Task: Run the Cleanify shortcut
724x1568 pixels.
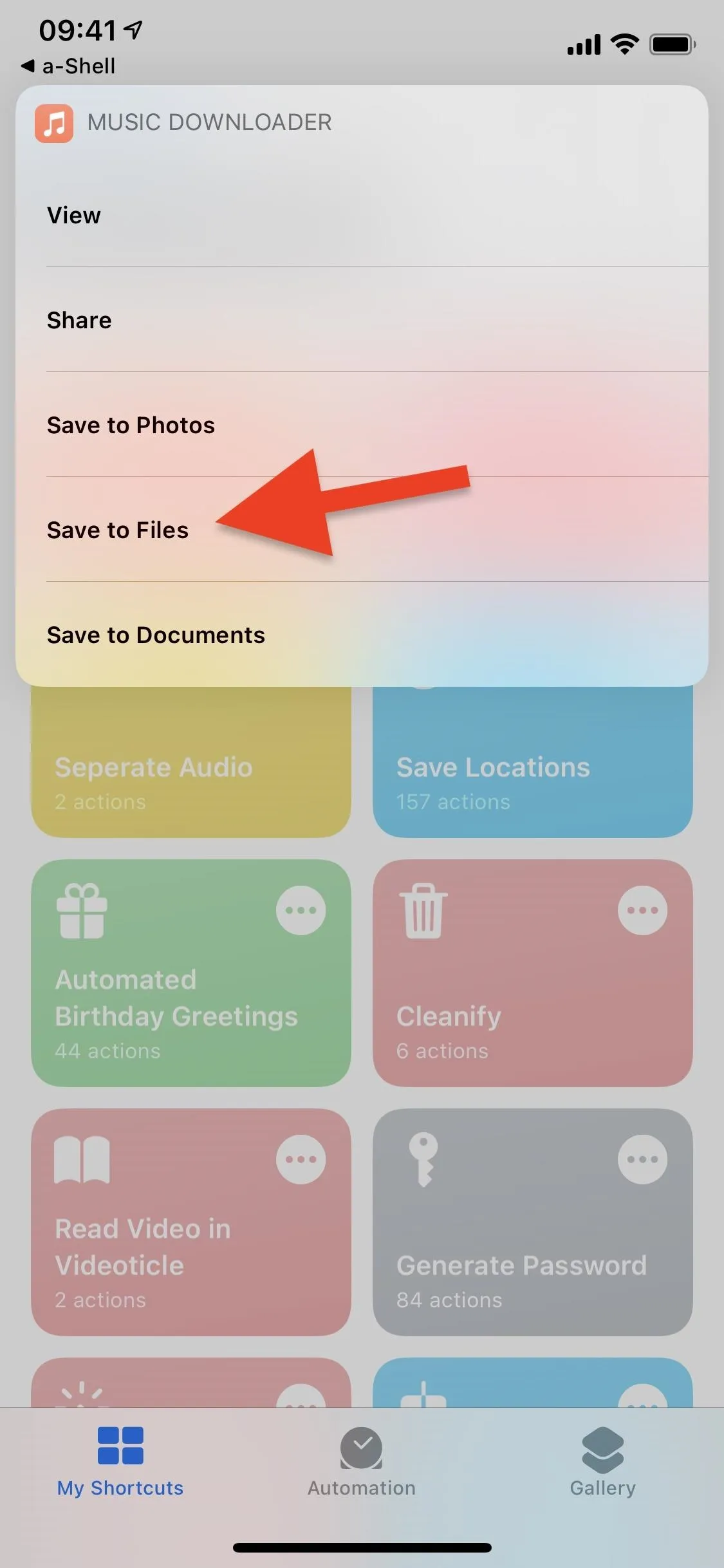Action: [x=533, y=973]
